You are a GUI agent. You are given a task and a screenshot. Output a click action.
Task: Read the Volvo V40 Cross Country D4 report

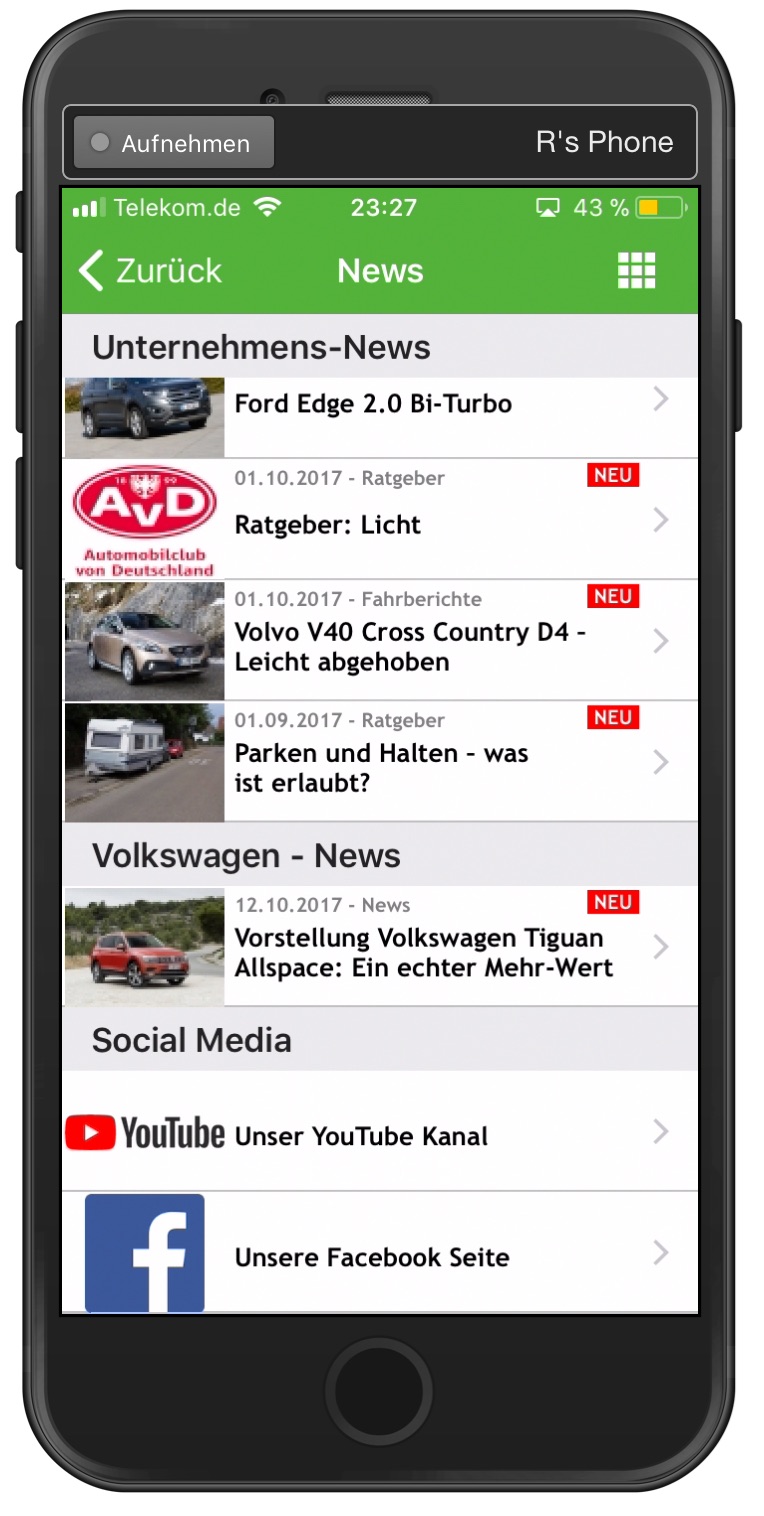tap(380, 641)
